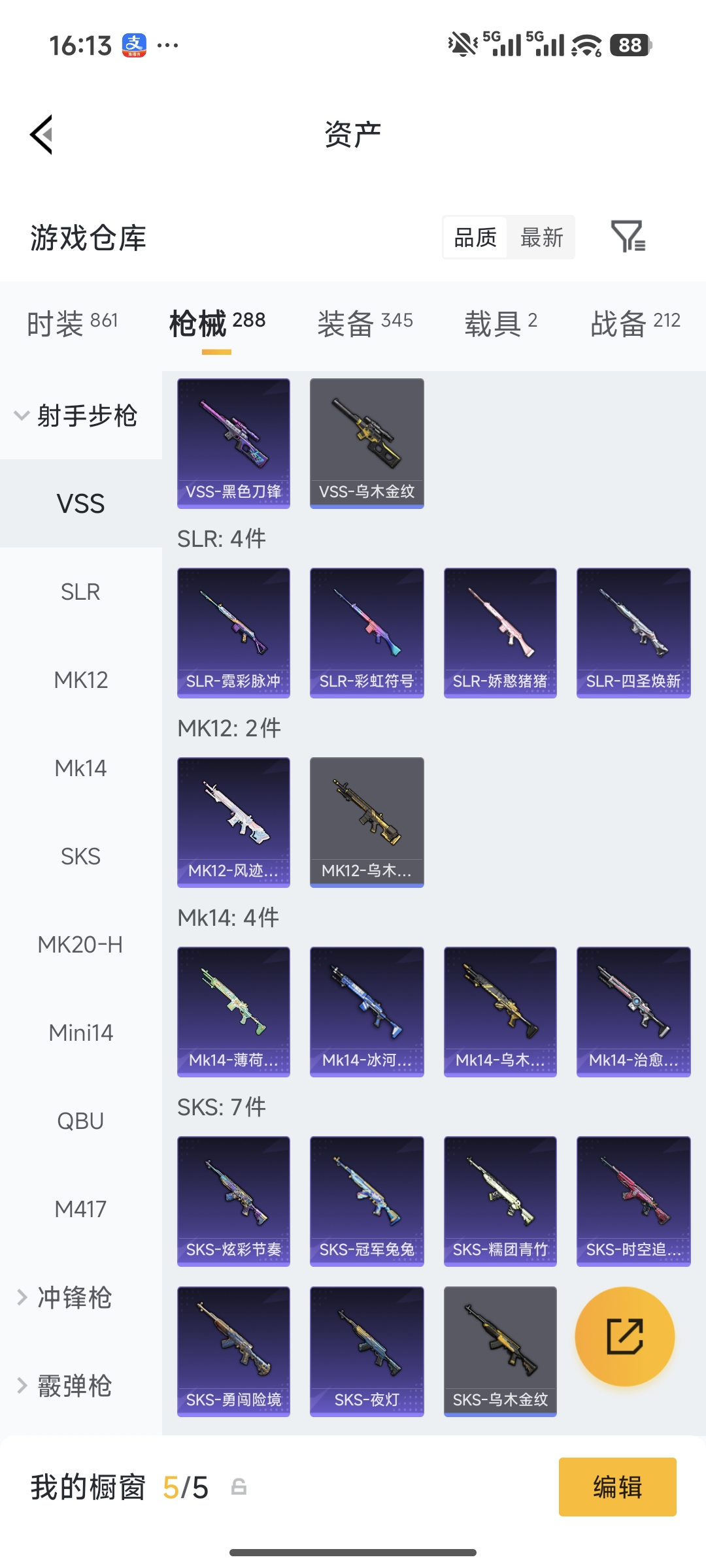Open the 载具 tab

[x=501, y=323]
